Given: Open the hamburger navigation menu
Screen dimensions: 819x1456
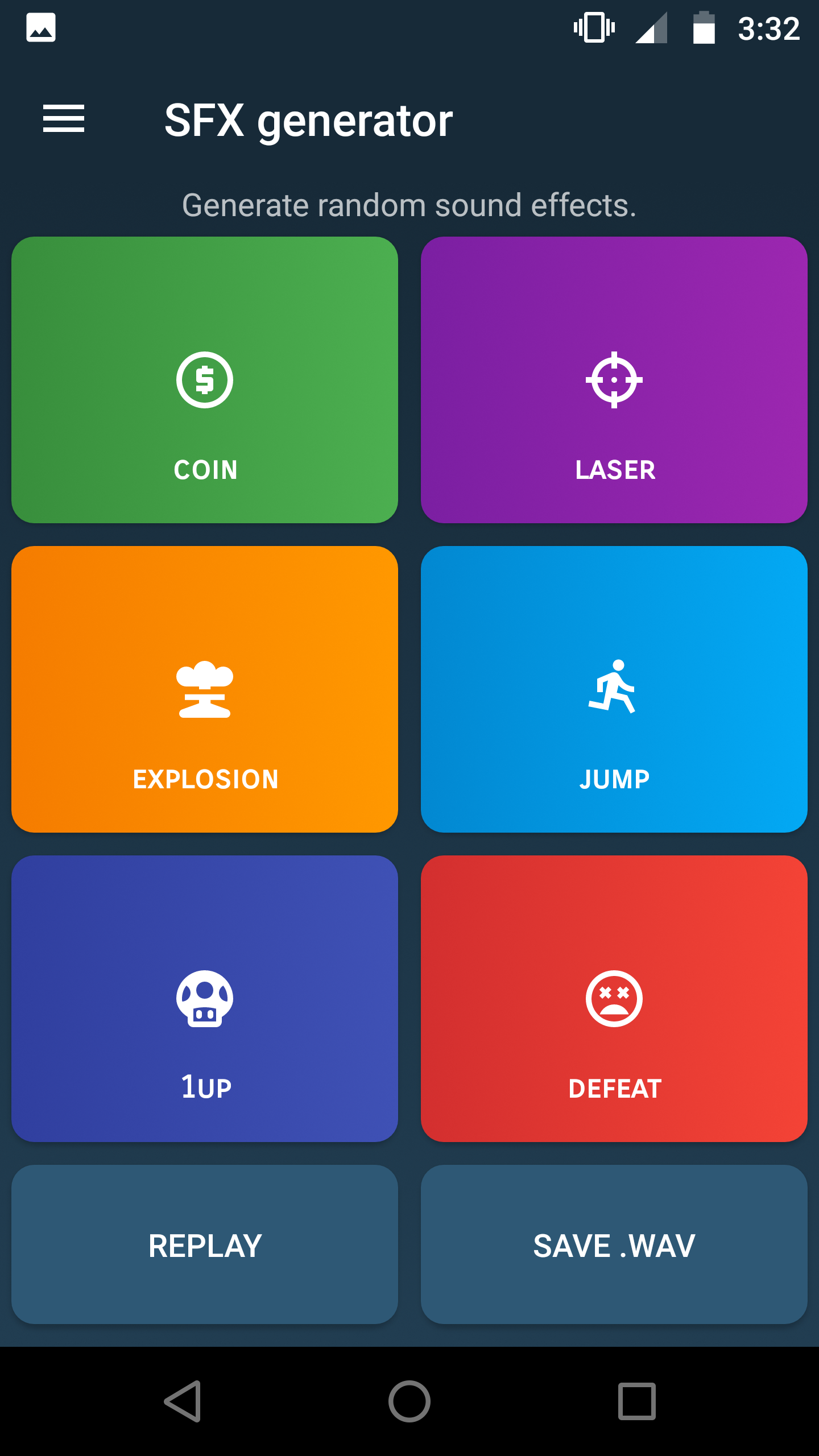Looking at the screenshot, I should point(64,119).
